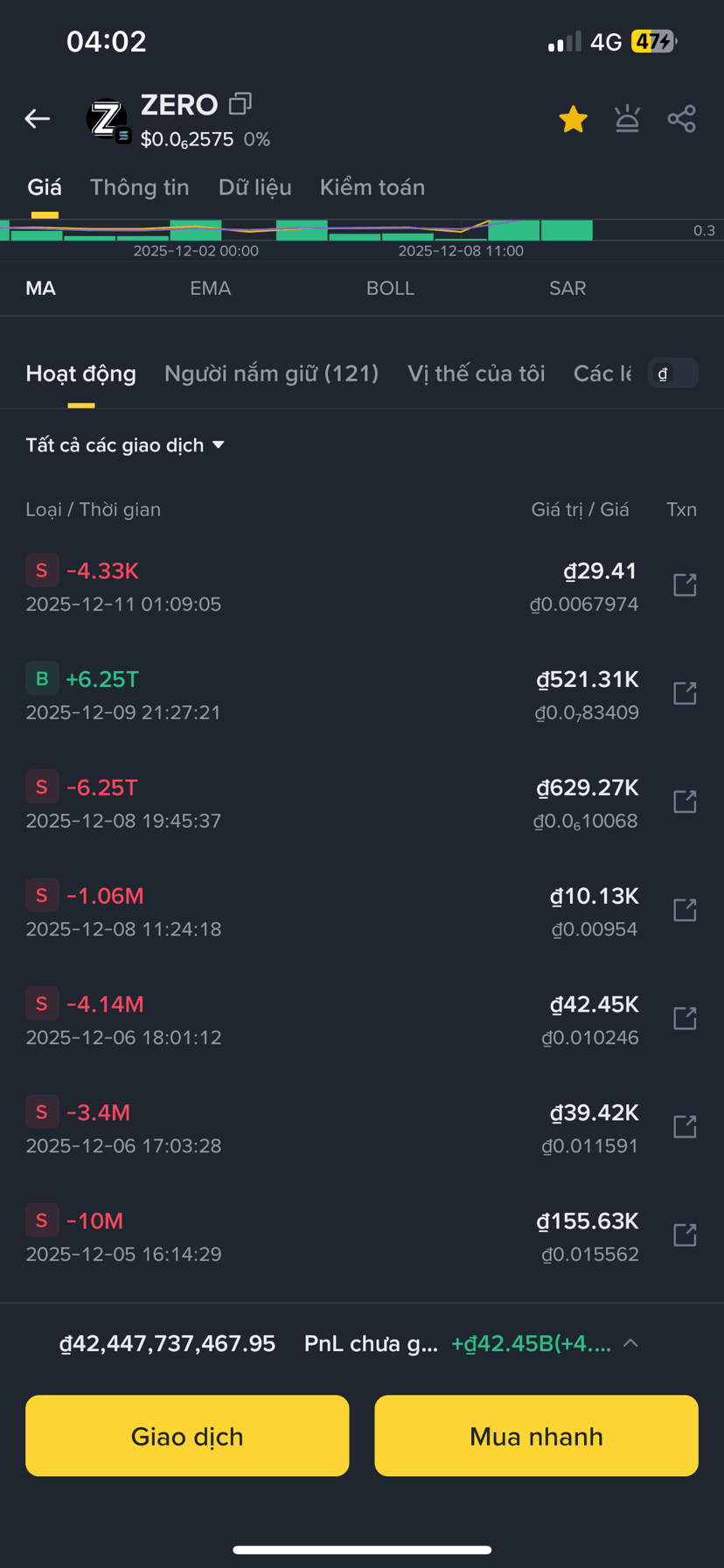Select the EMA indicator

[x=210, y=288]
